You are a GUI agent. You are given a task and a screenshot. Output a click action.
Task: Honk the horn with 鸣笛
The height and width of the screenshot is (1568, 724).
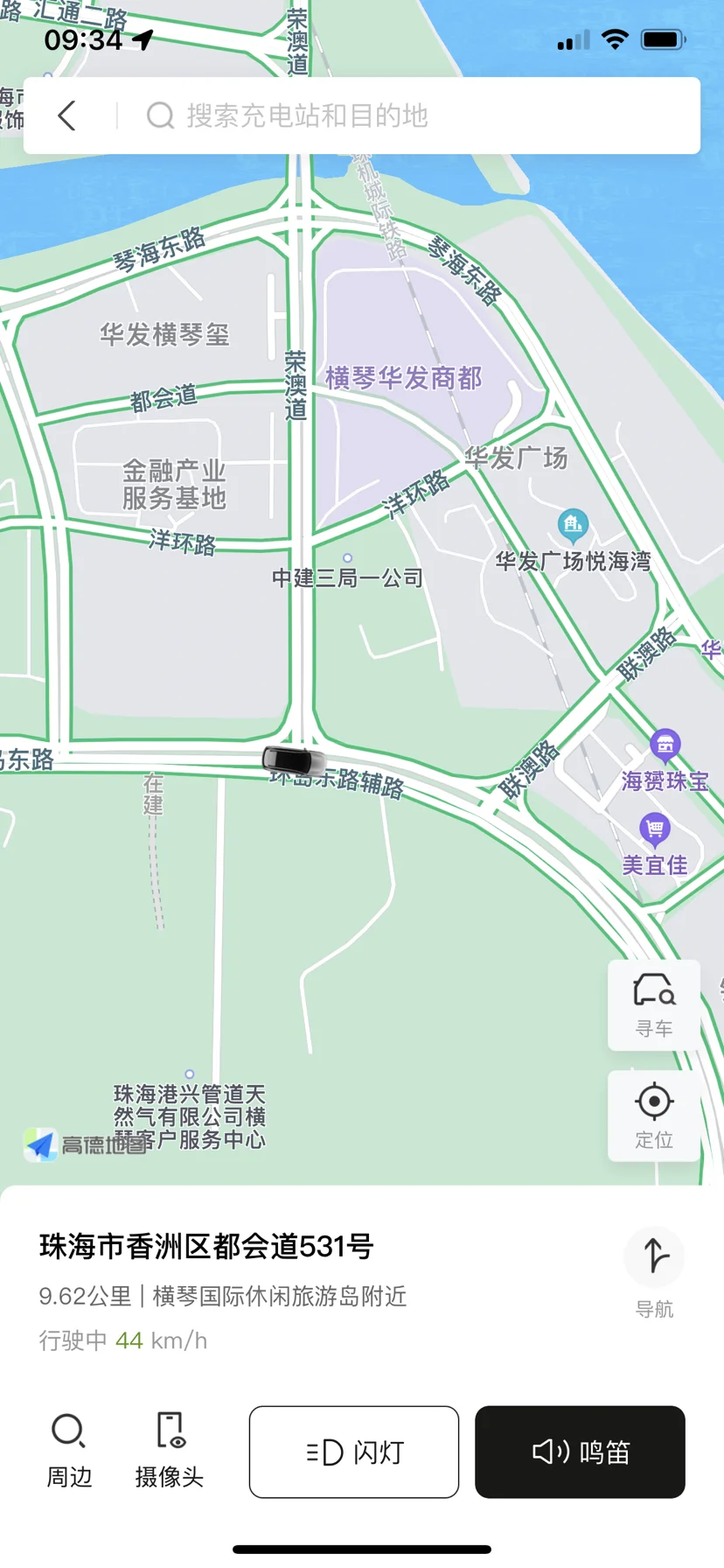pyautogui.click(x=580, y=1452)
